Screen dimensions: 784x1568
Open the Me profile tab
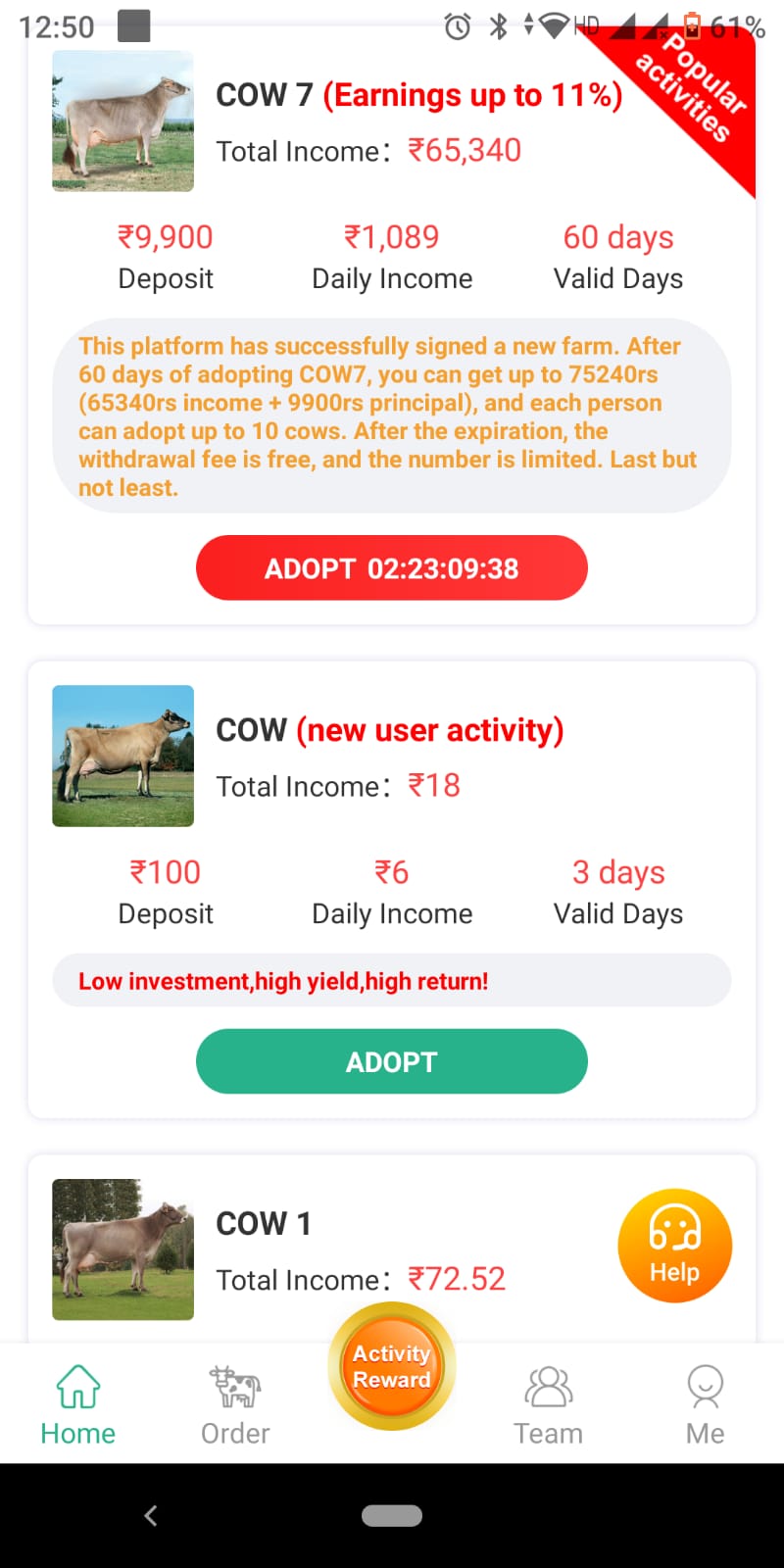coord(705,1404)
